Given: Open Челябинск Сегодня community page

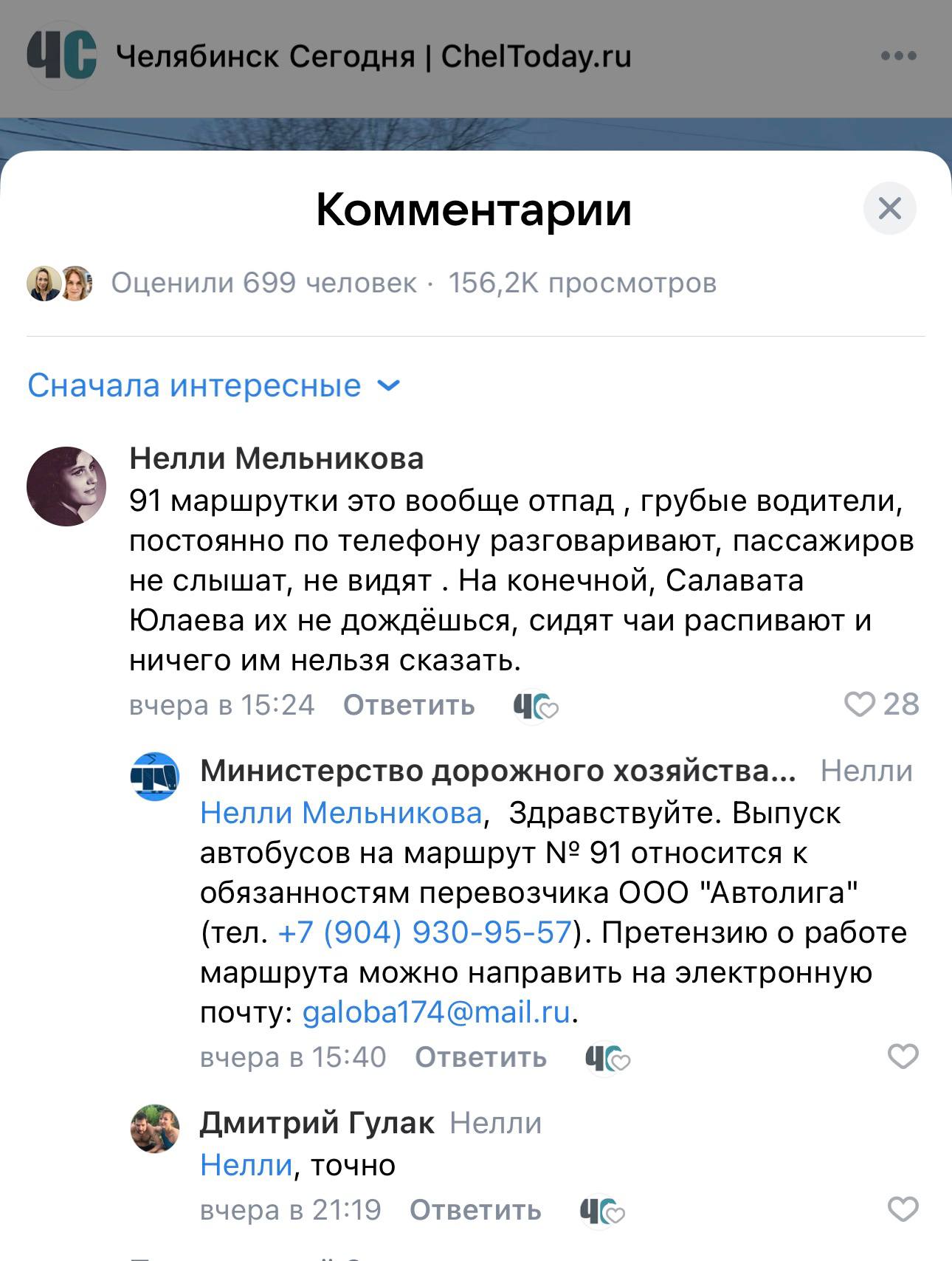Looking at the screenshot, I should (x=373, y=57).
